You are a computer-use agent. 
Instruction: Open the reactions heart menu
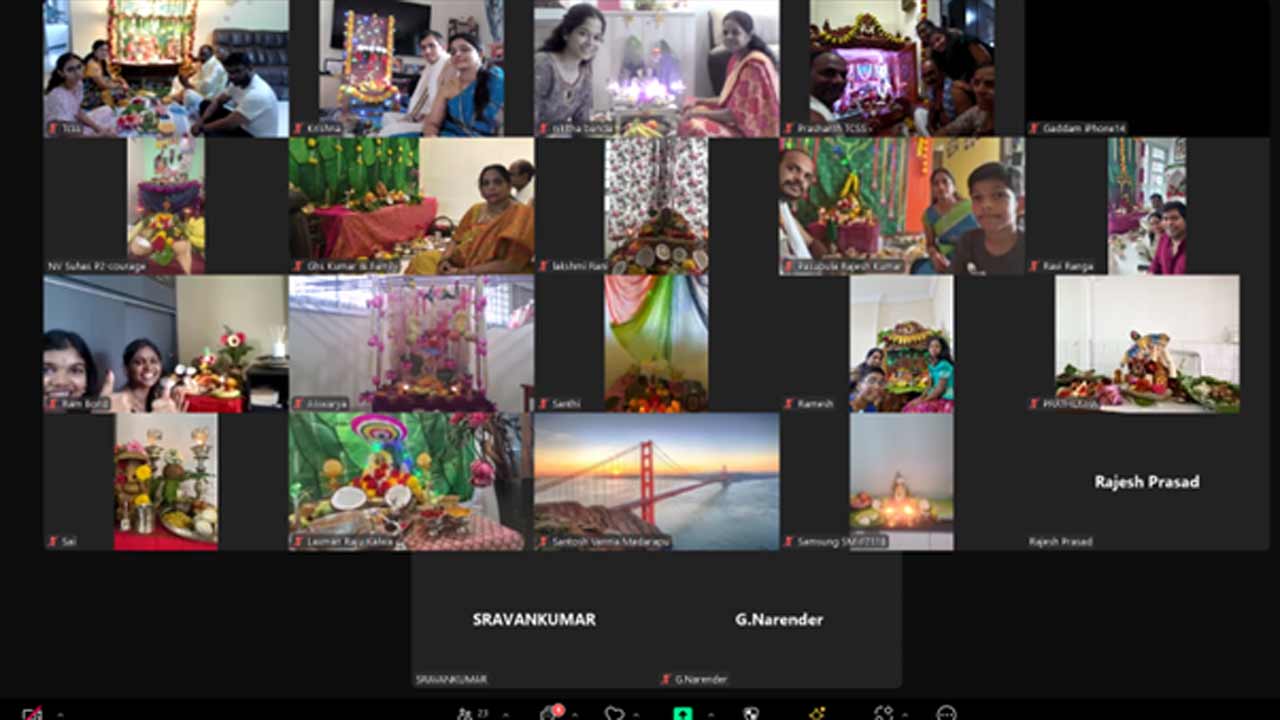[614, 713]
